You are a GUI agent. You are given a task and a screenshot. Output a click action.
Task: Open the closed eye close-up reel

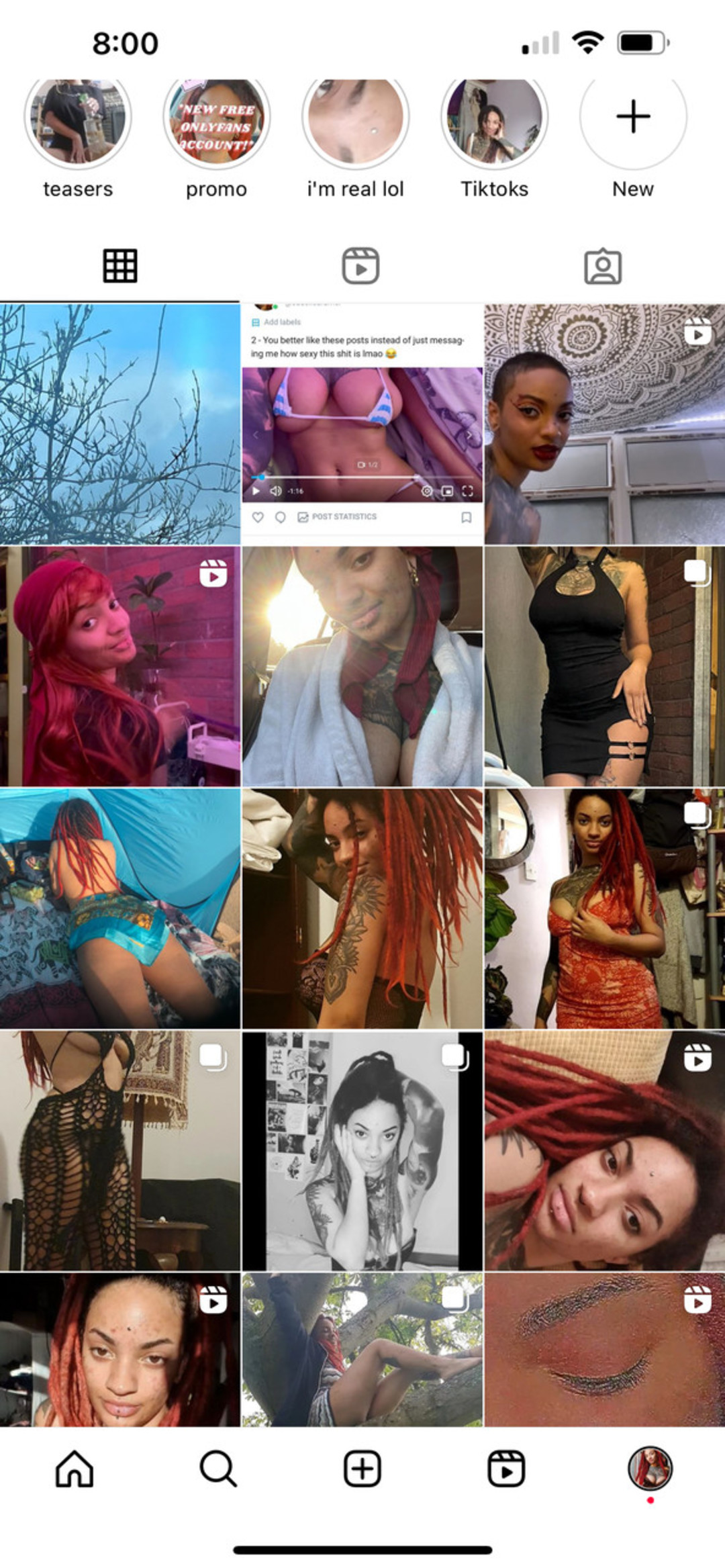click(604, 1350)
